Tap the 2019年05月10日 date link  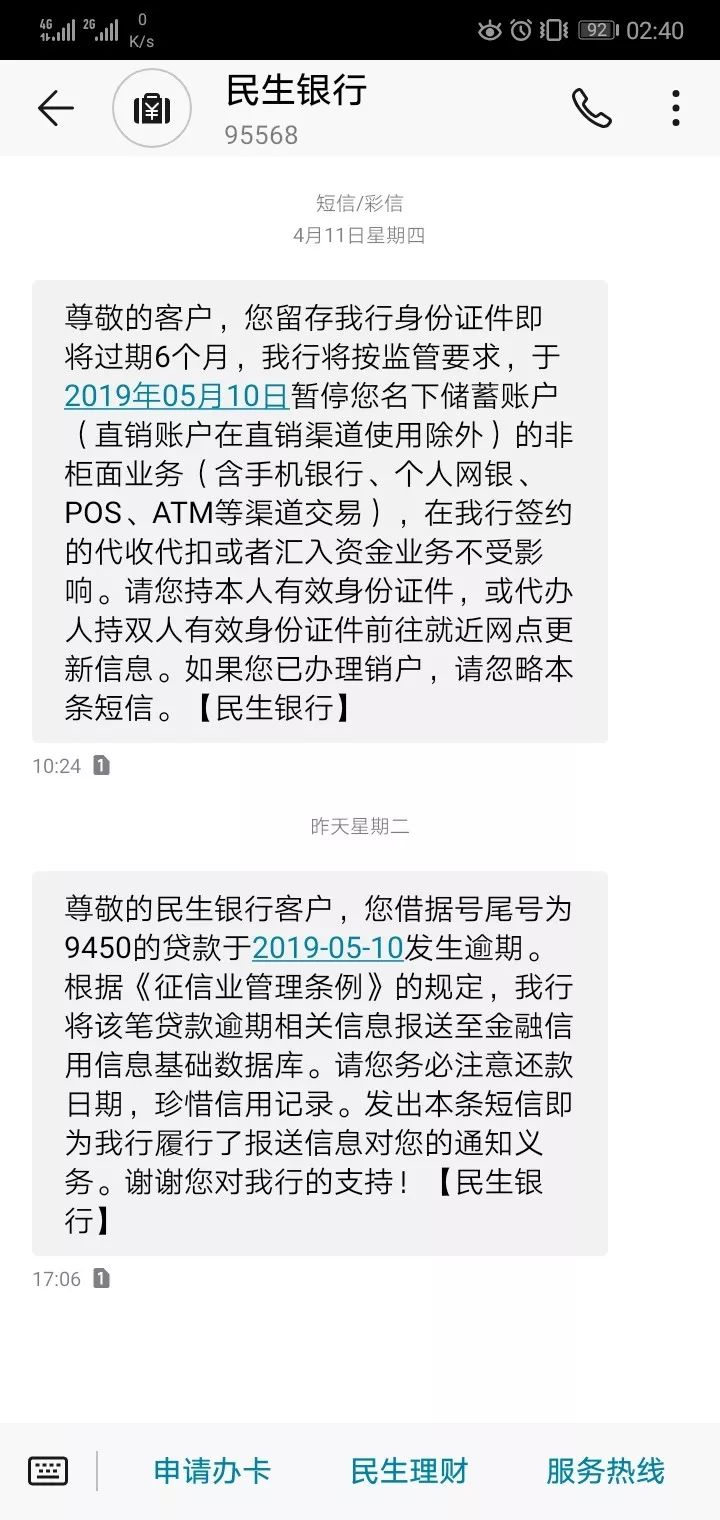click(x=176, y=395)
